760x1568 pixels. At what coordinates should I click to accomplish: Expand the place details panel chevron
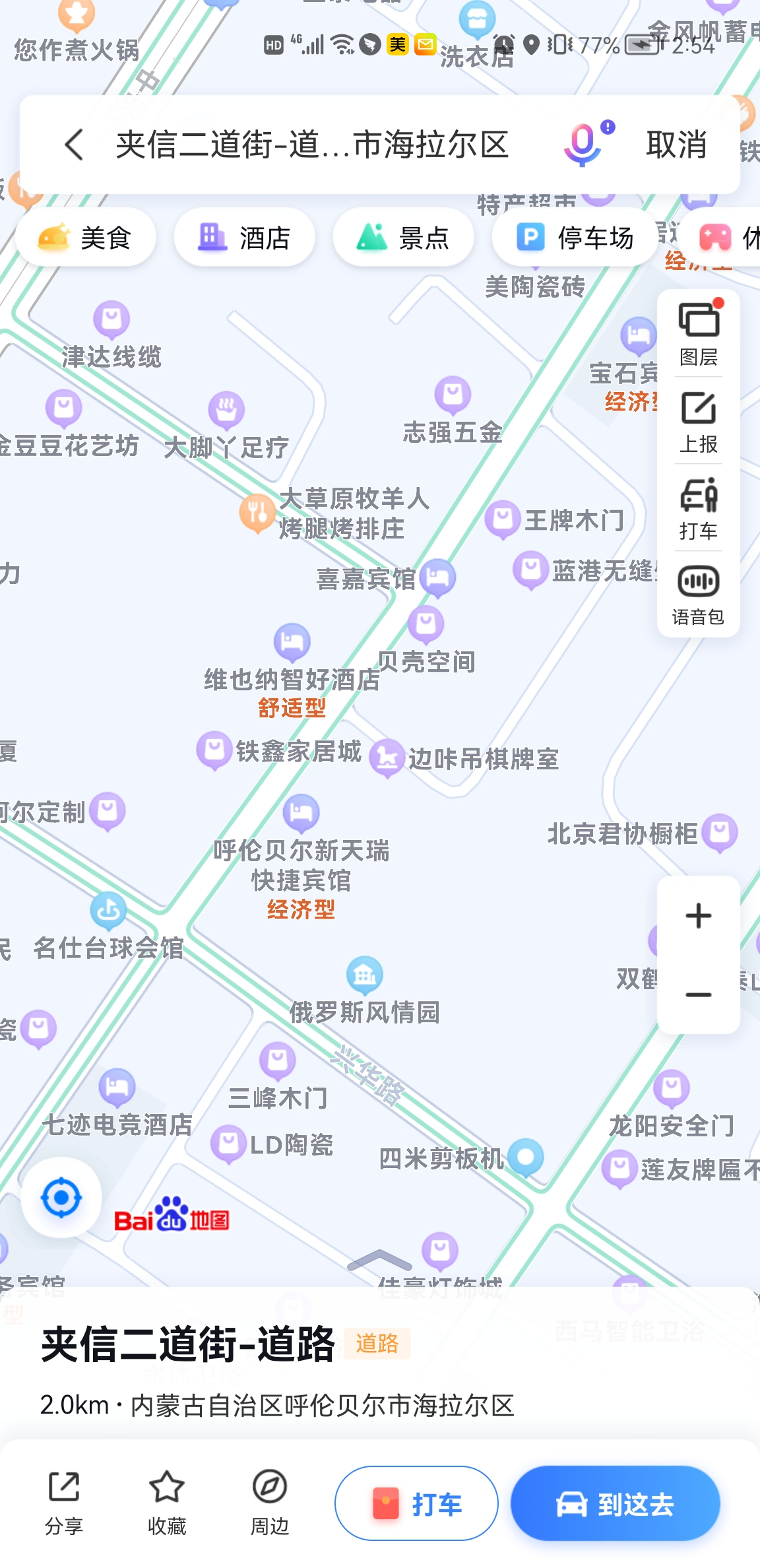379,1260
